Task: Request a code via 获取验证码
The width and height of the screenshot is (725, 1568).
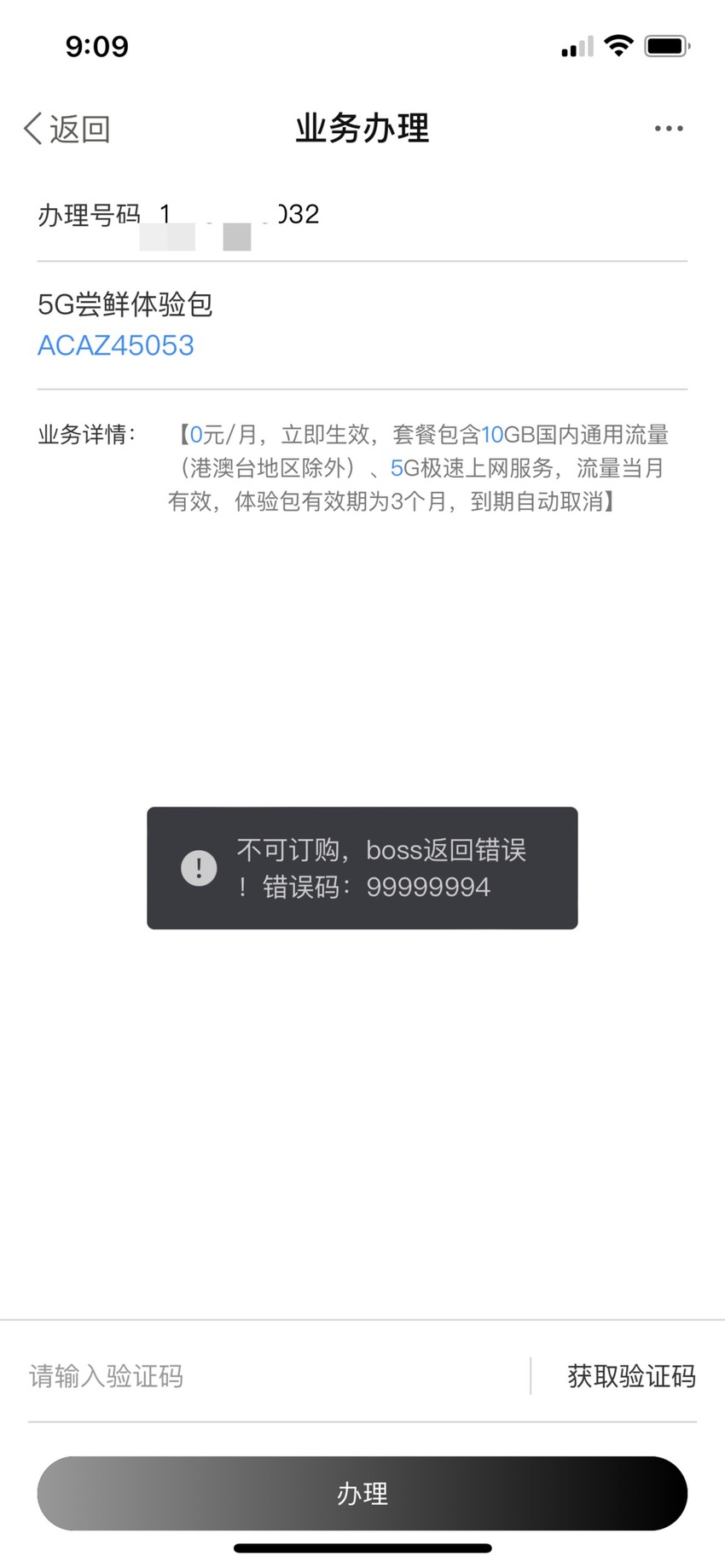Action: click(x=631, y=1376)
